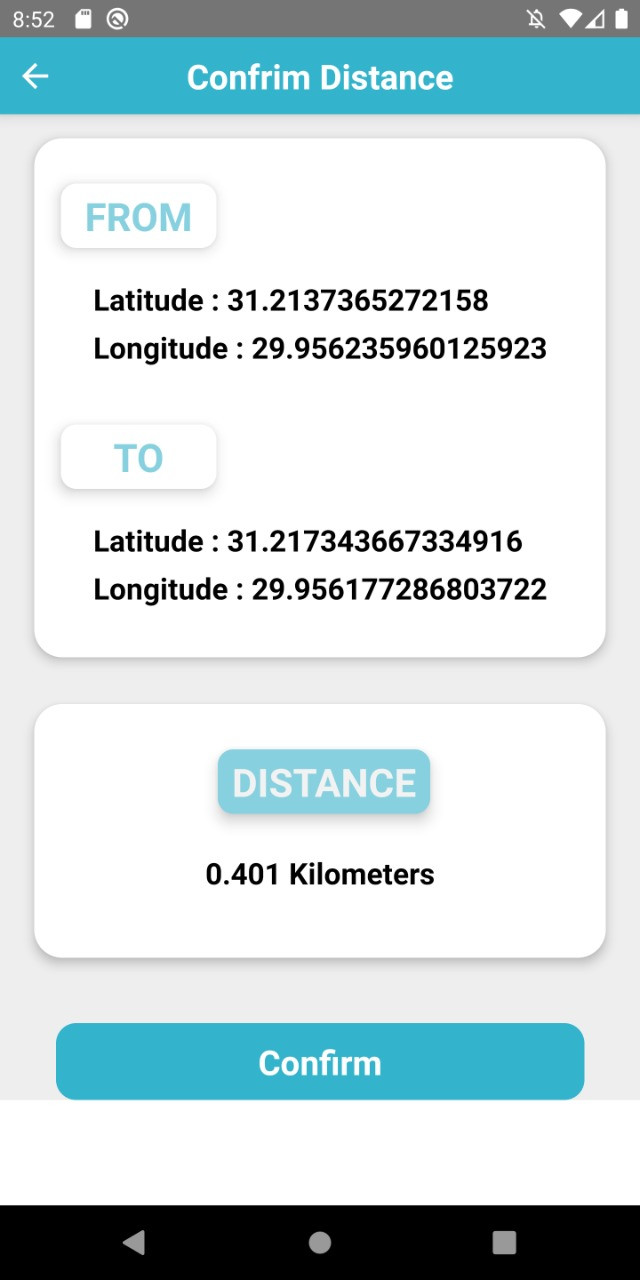Screen dimensions: 640x1280
Task: Go back using the app bar arrow
Action: 35,76
